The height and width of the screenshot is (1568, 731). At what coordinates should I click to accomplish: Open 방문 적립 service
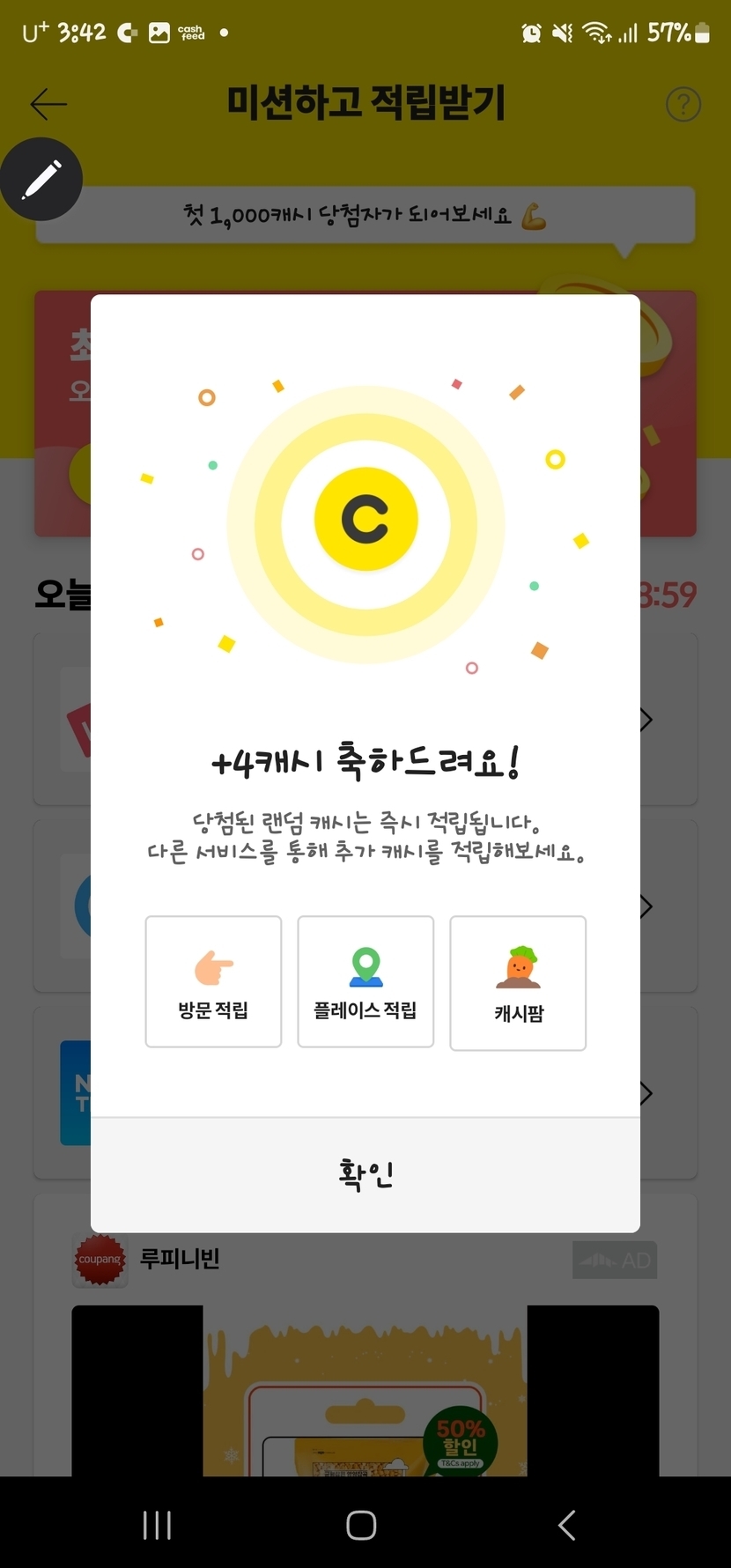tap(213, 981)
